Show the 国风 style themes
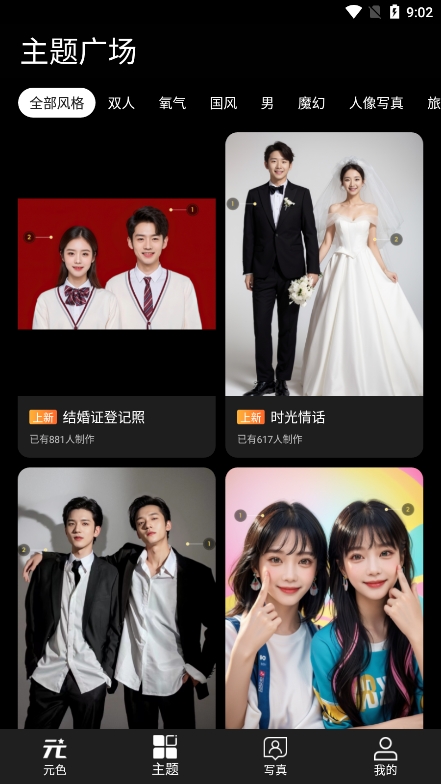 (224, 103)
